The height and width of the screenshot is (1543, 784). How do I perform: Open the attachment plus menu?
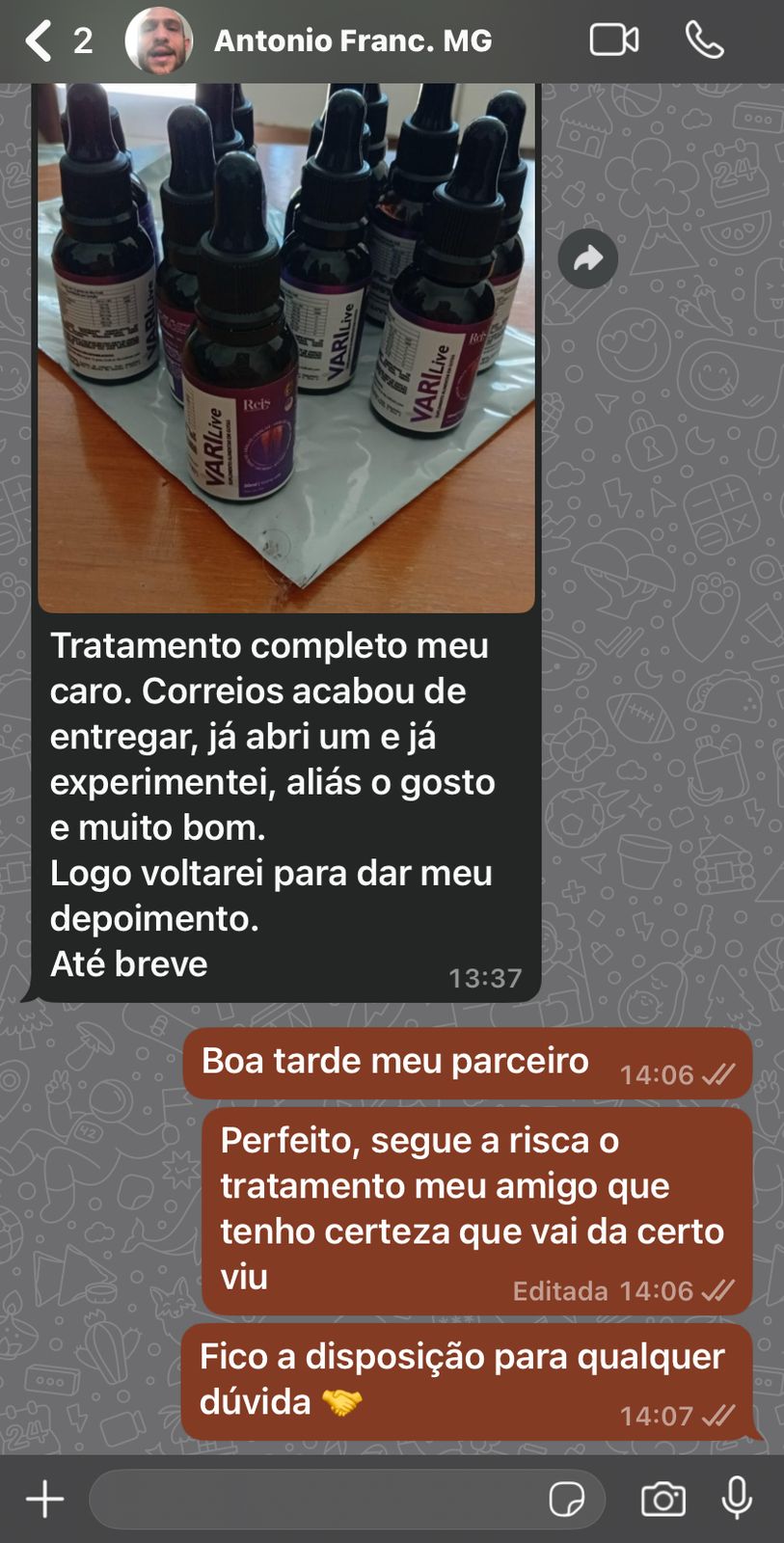coord(44,1499)
